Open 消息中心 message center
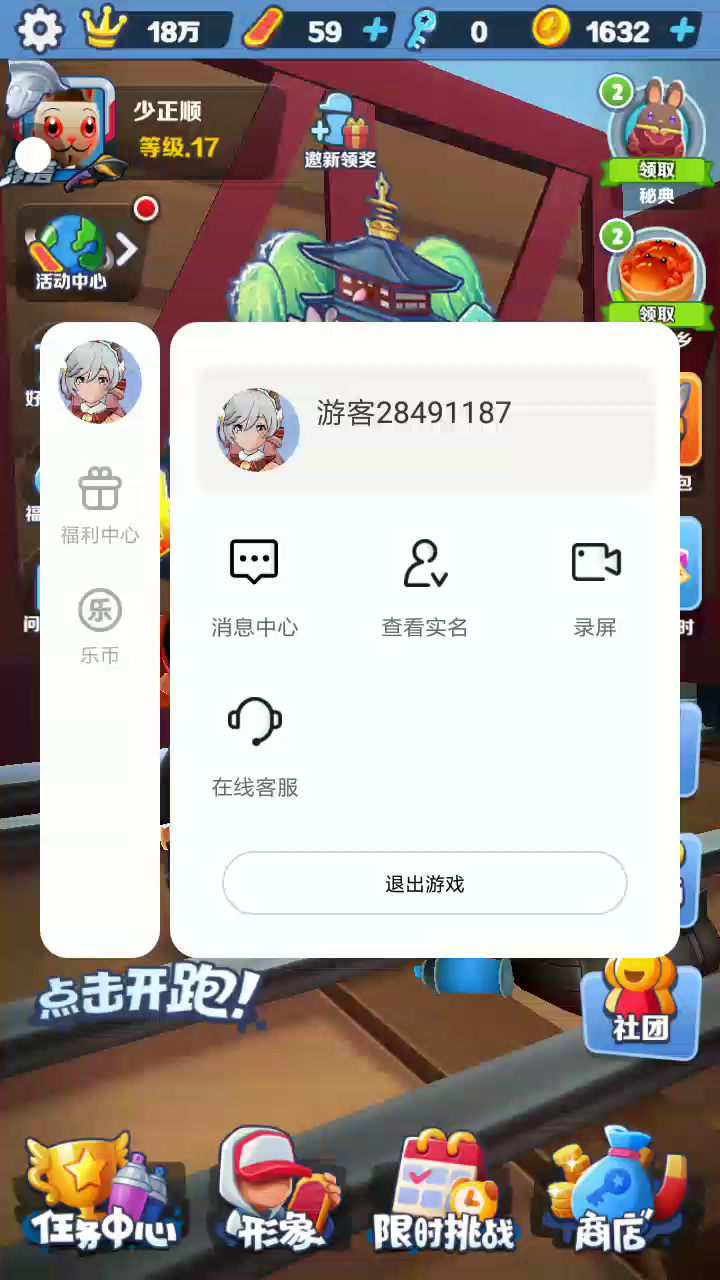Viewport: 720px width, 1280px height. pyautogui.click(x=254, y=587)
